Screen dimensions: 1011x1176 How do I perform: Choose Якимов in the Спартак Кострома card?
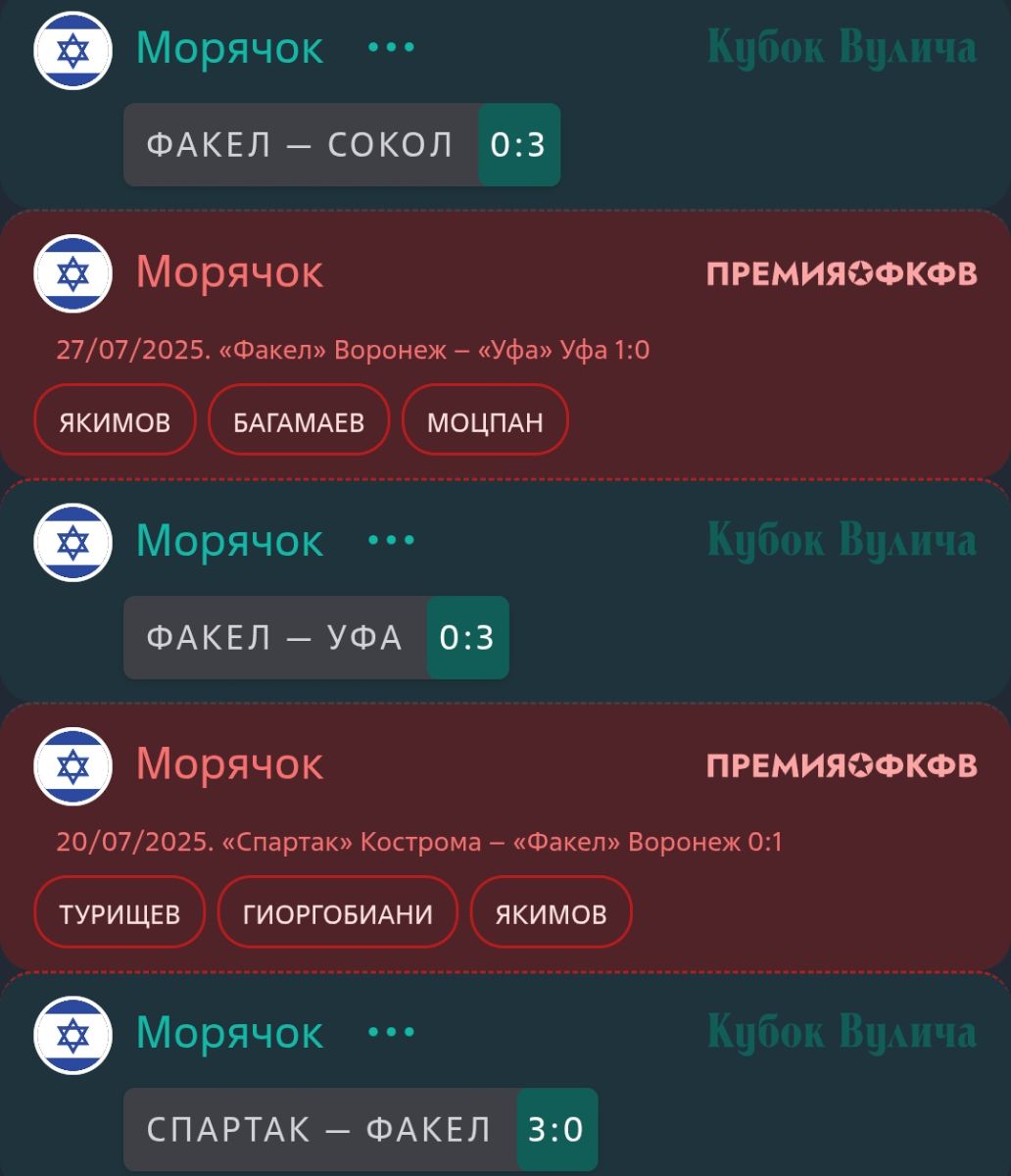tap(551, 913)
